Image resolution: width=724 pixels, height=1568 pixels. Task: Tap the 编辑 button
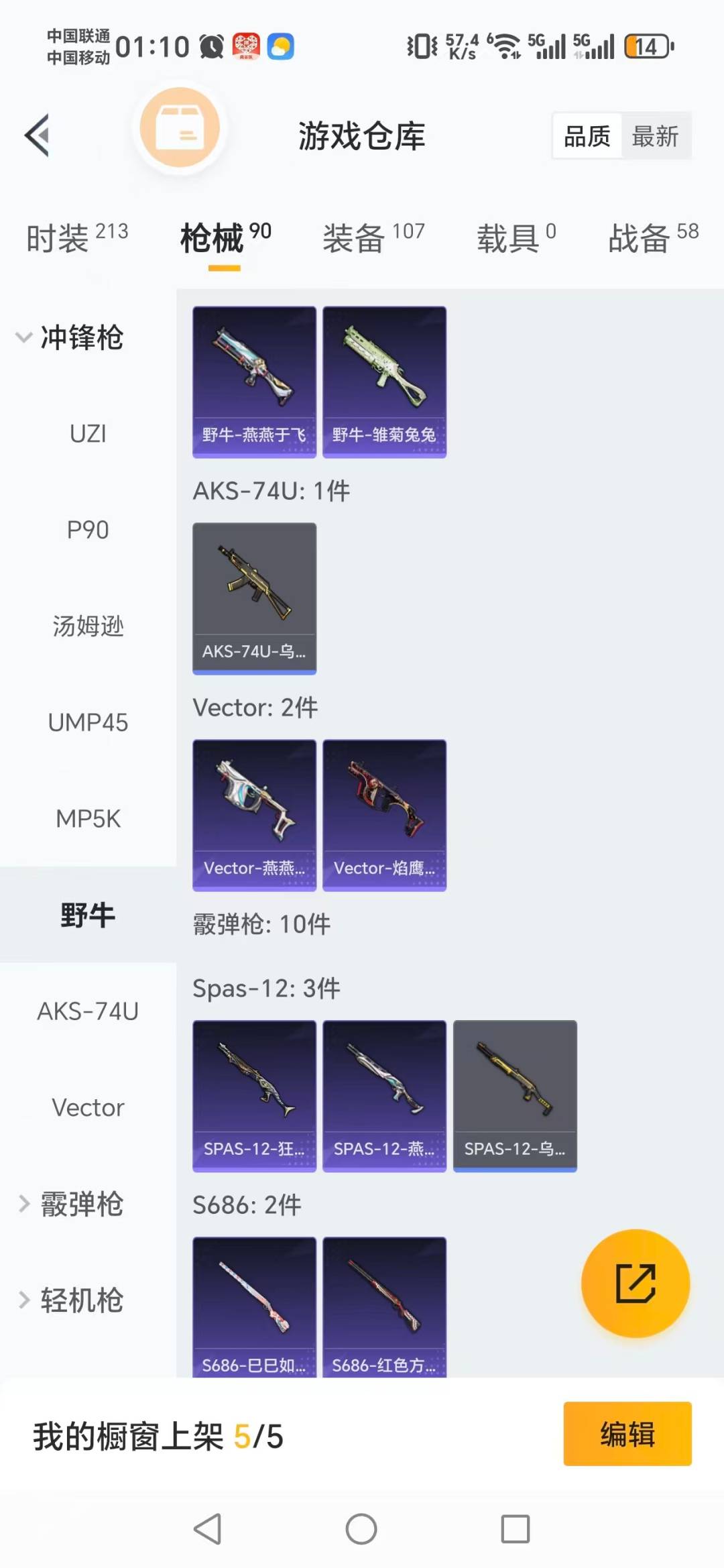point(627,1433)
